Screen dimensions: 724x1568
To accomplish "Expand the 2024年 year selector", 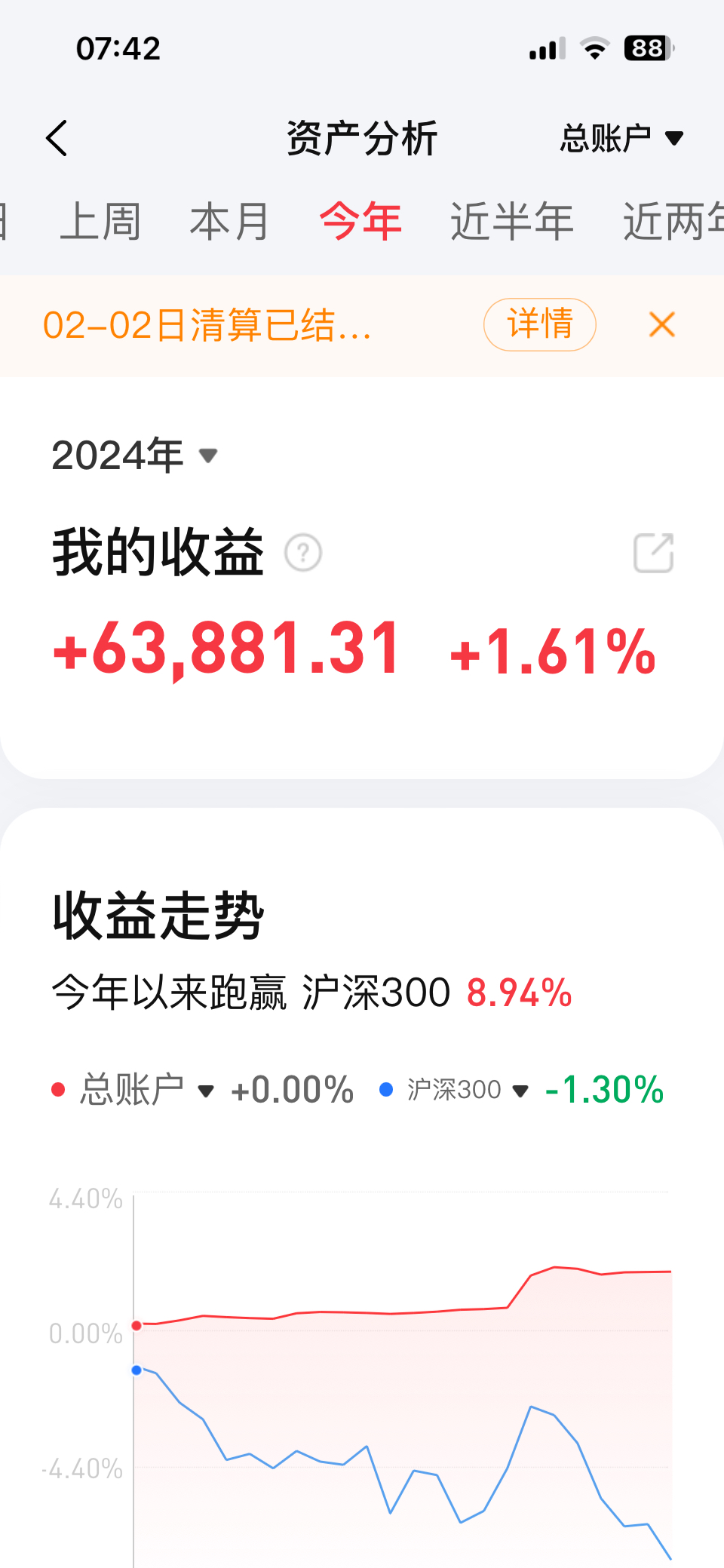I will pyautogui.click(x=135, y=456).
